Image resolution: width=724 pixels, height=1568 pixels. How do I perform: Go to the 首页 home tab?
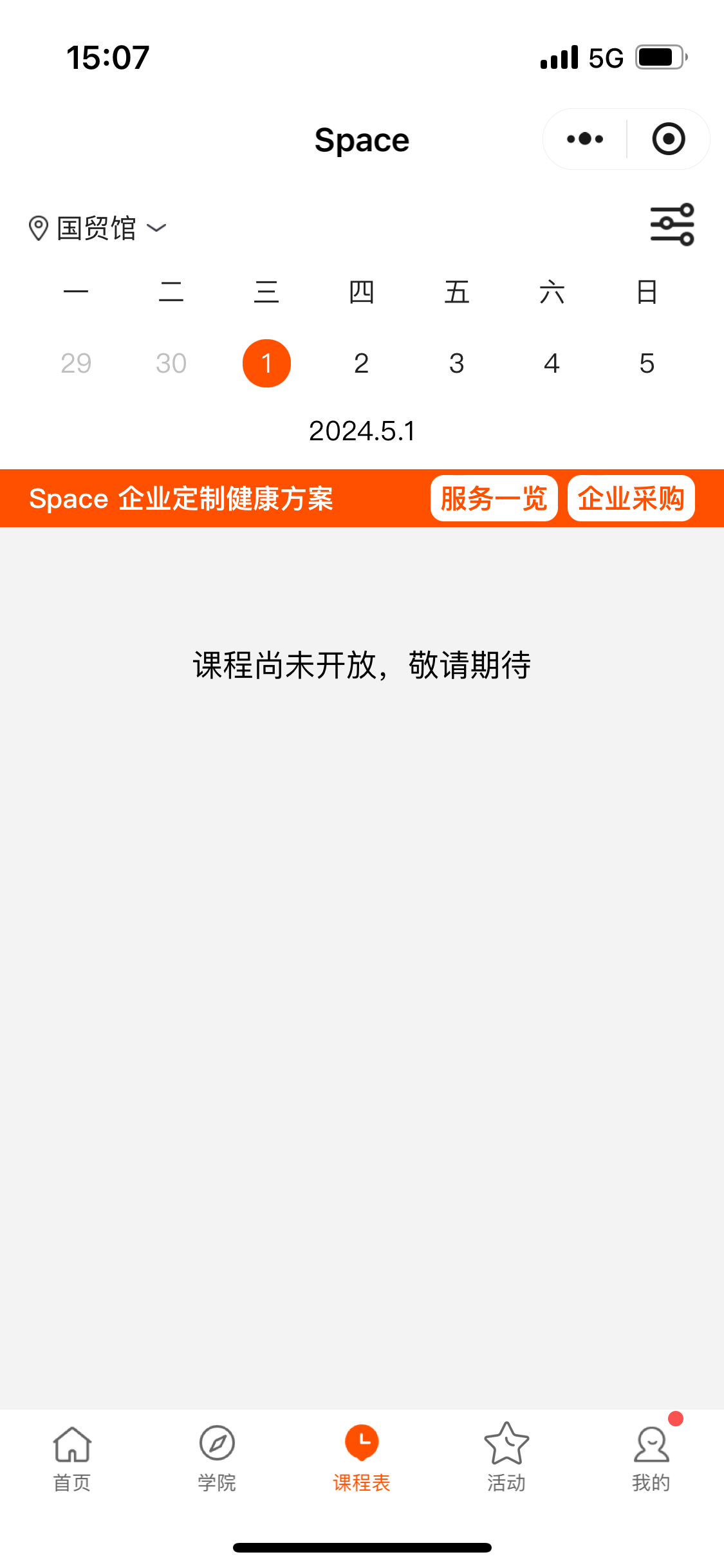coord(72,1458)
